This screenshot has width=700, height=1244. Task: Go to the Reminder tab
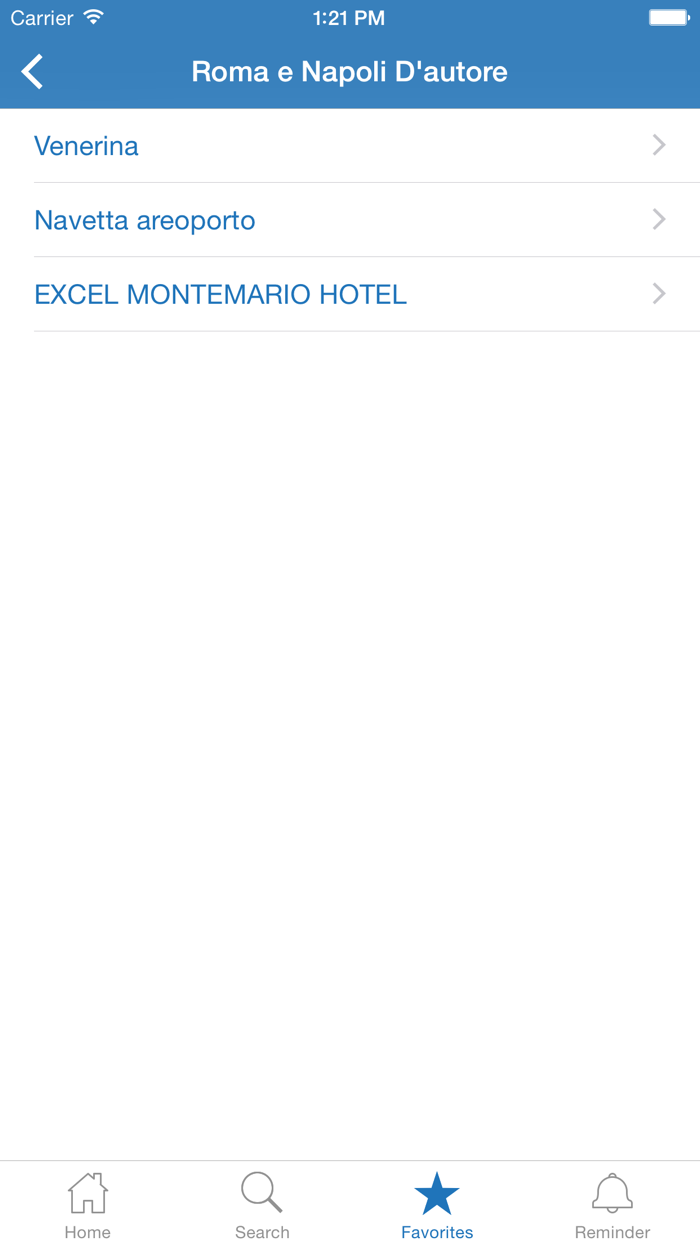(x=612, y=1205)
